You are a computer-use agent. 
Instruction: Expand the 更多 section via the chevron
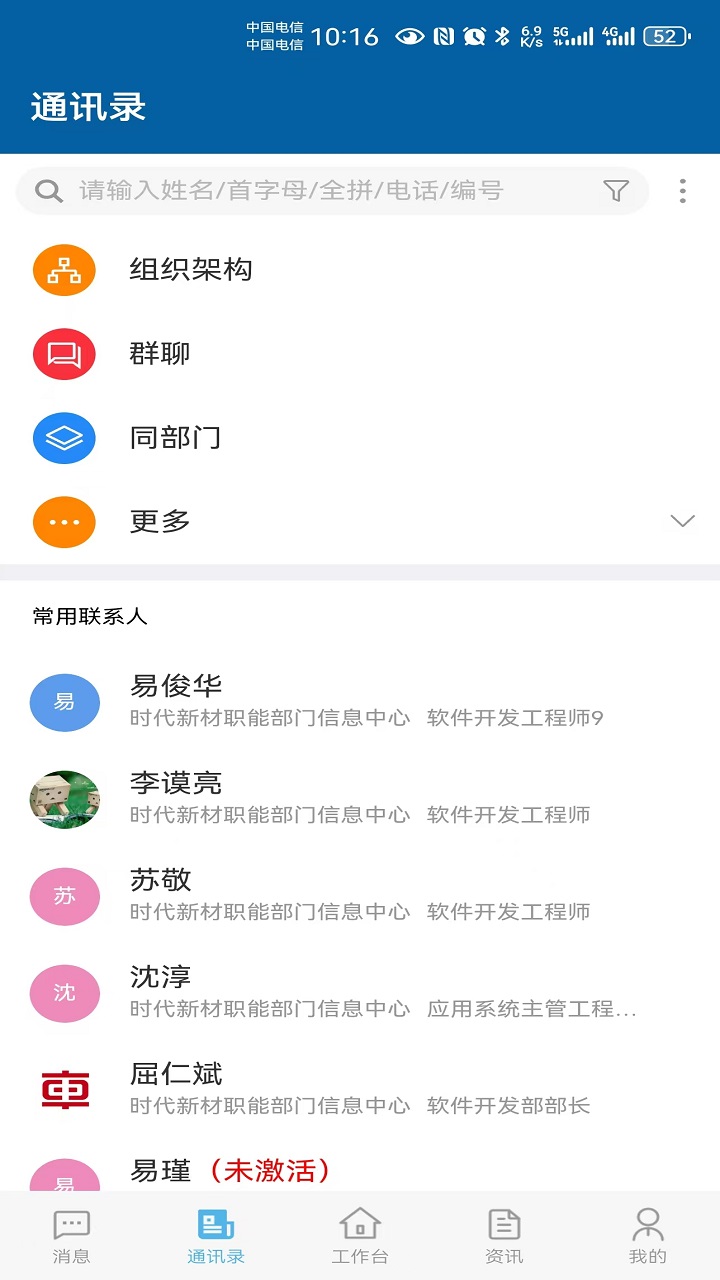click(682, 521)
